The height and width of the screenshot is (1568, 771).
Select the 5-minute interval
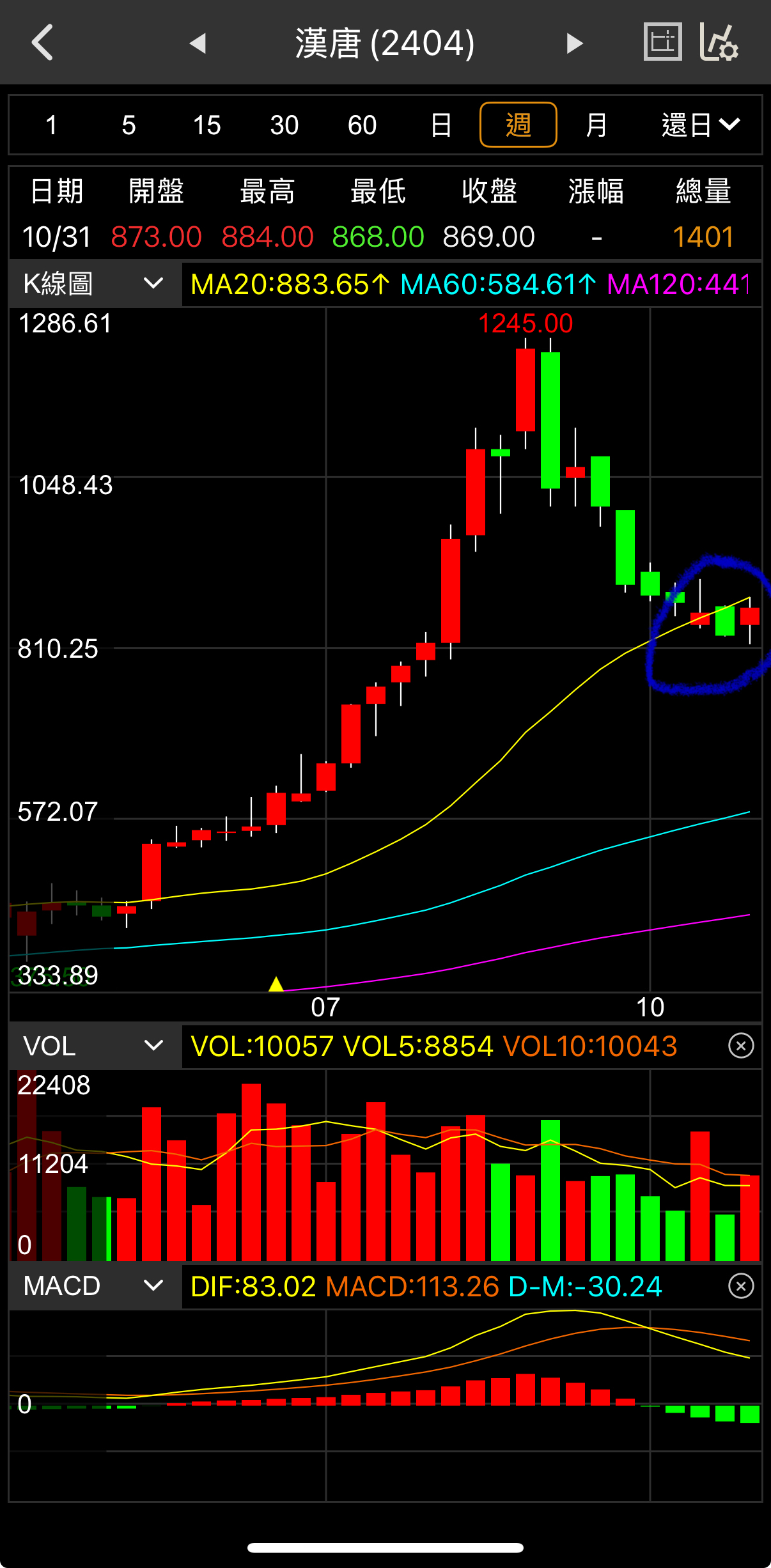point(128,125)
